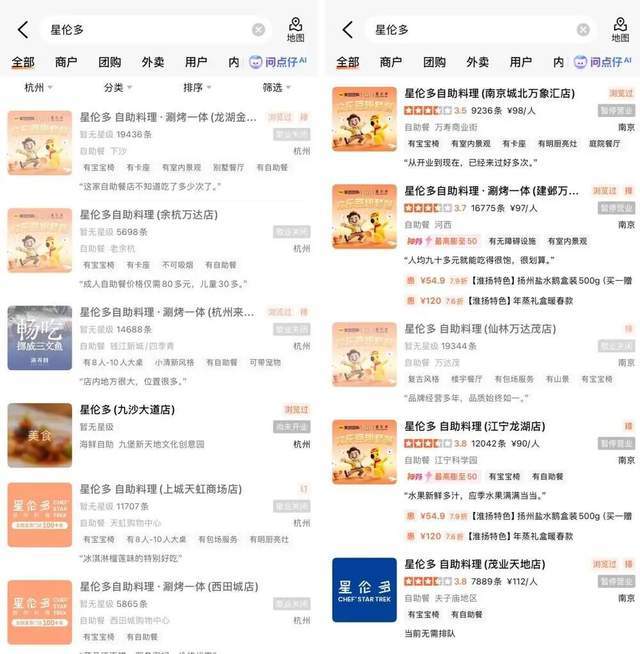Viewport: 640px width, 654px height.
Task: Select the 余杭万达店 listing
Action: [159, 248]
